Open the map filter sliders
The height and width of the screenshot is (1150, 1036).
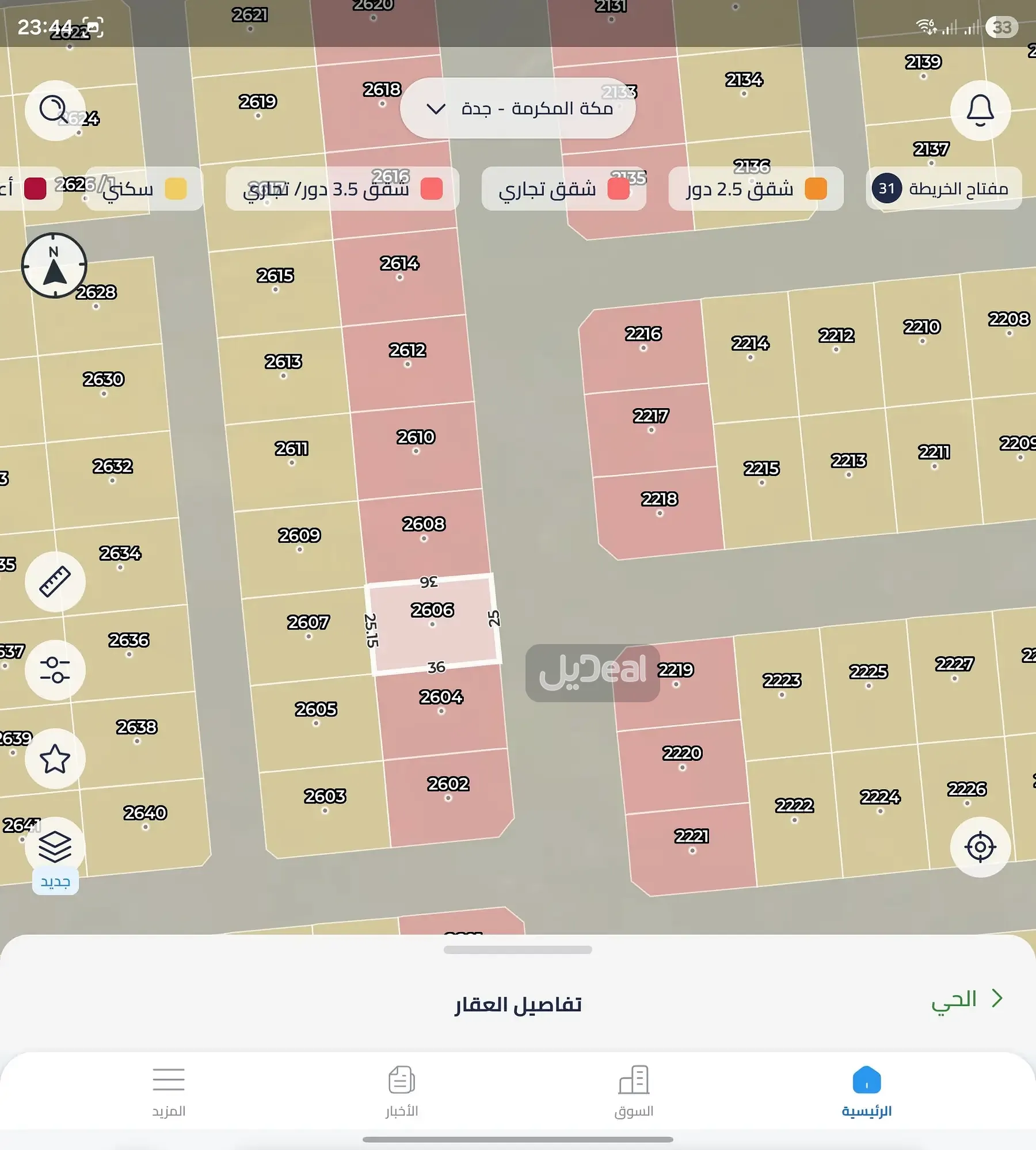(55, 670)
